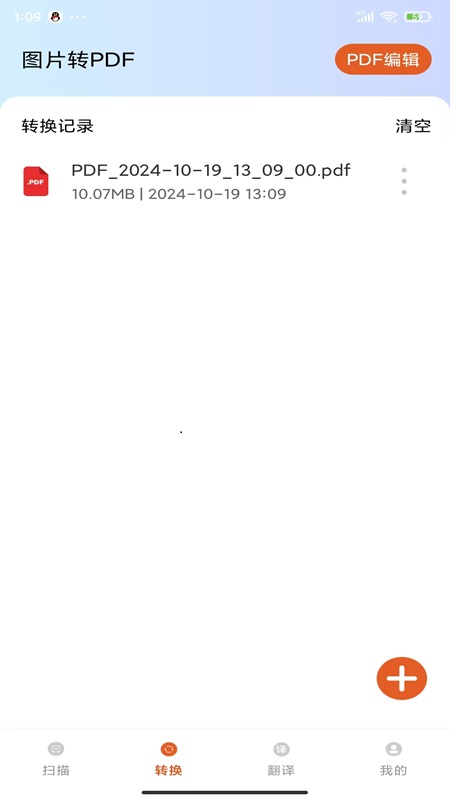Select the 转换 tab
450x800 pixels.
[x=168, y=759]
